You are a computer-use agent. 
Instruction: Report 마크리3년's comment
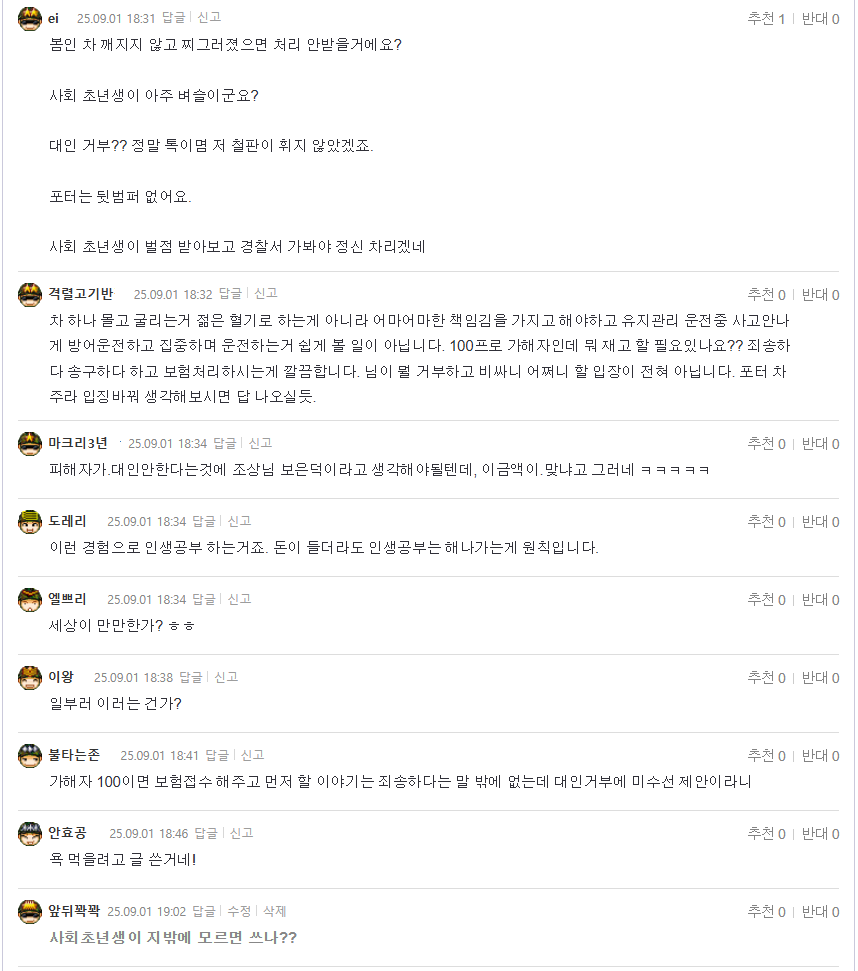(x=260, y=443)
